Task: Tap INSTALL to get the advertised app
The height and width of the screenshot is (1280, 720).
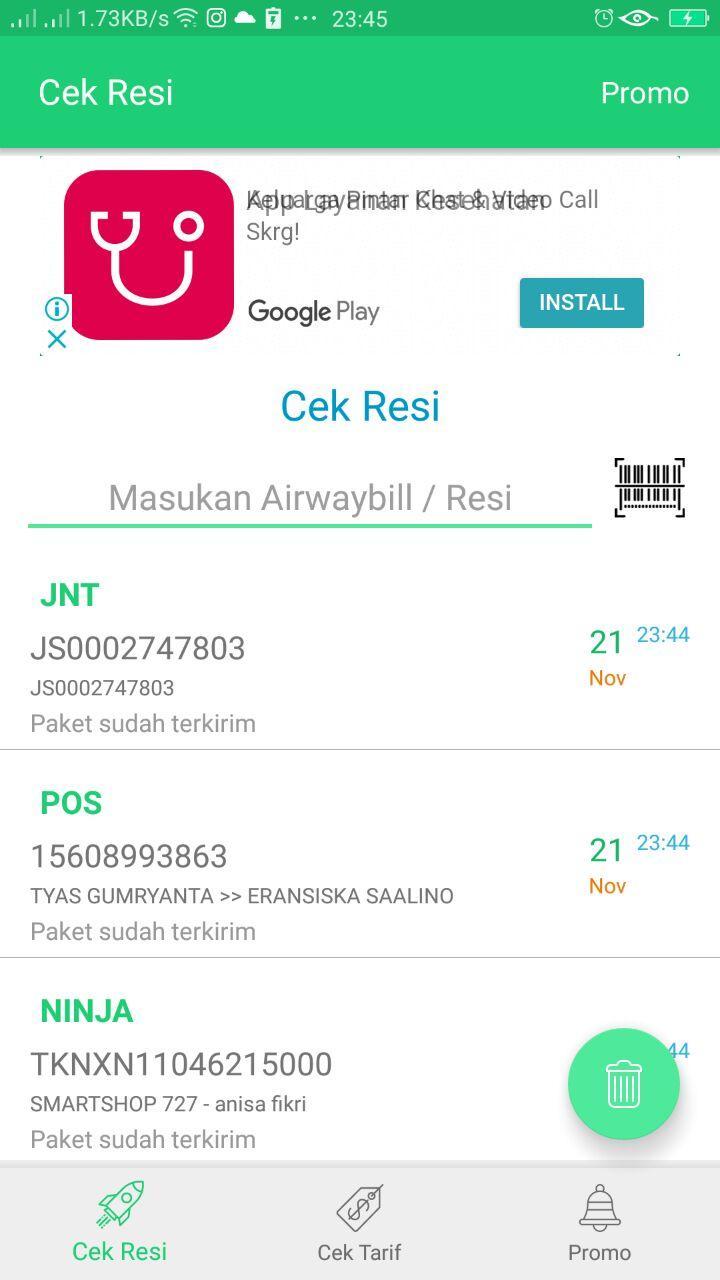Action: 581,302
